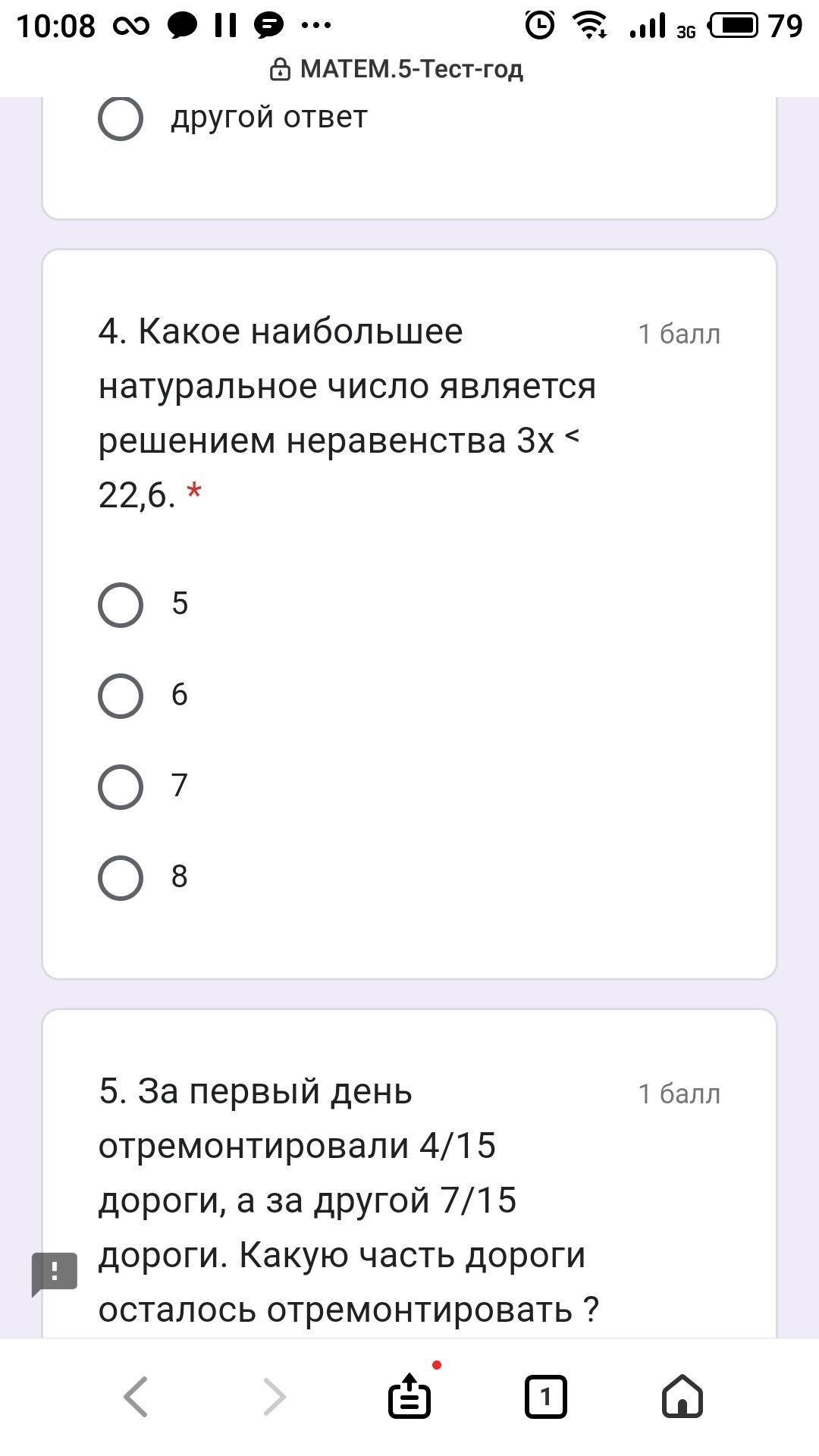This screenshot has height=1456, width=819.
Task: Go back to the previous page
Action: tap(136, 1396)
